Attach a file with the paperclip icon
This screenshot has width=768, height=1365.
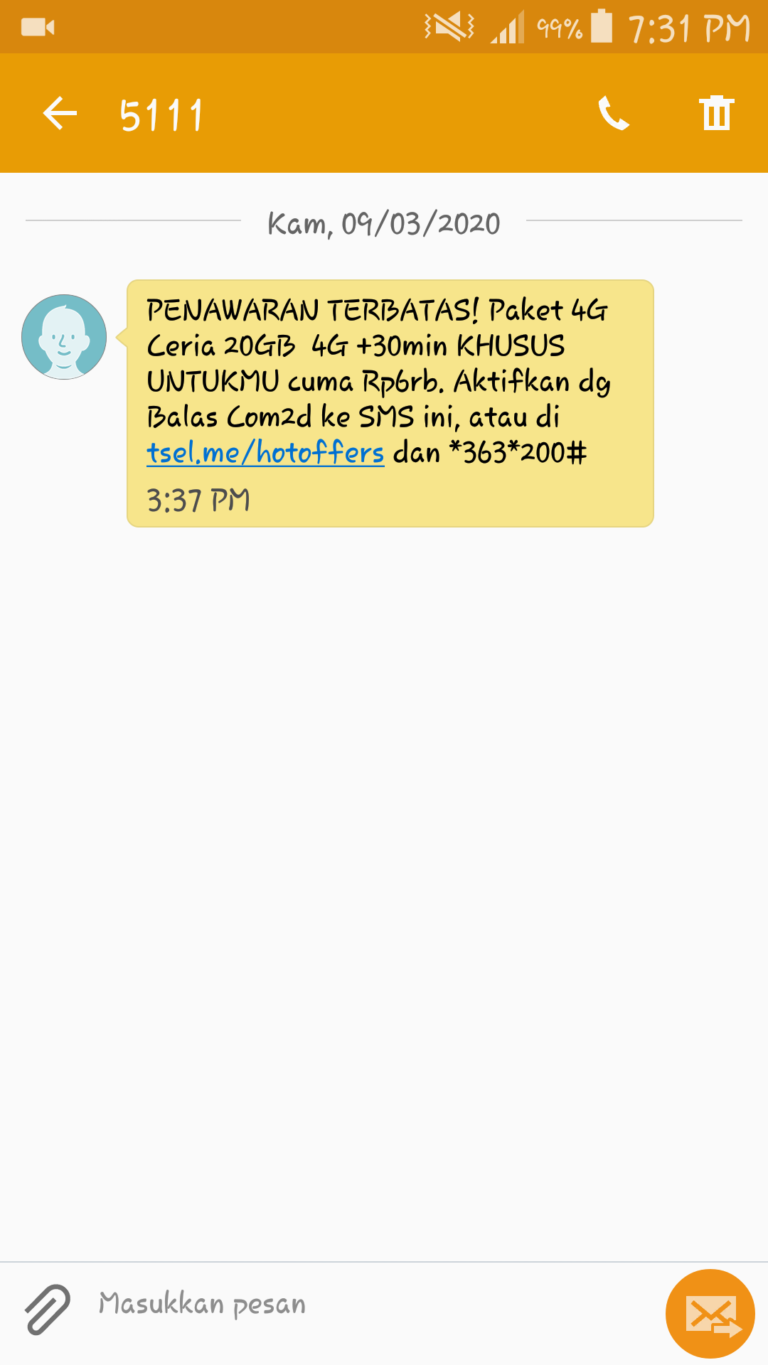tap(47, 1309)
